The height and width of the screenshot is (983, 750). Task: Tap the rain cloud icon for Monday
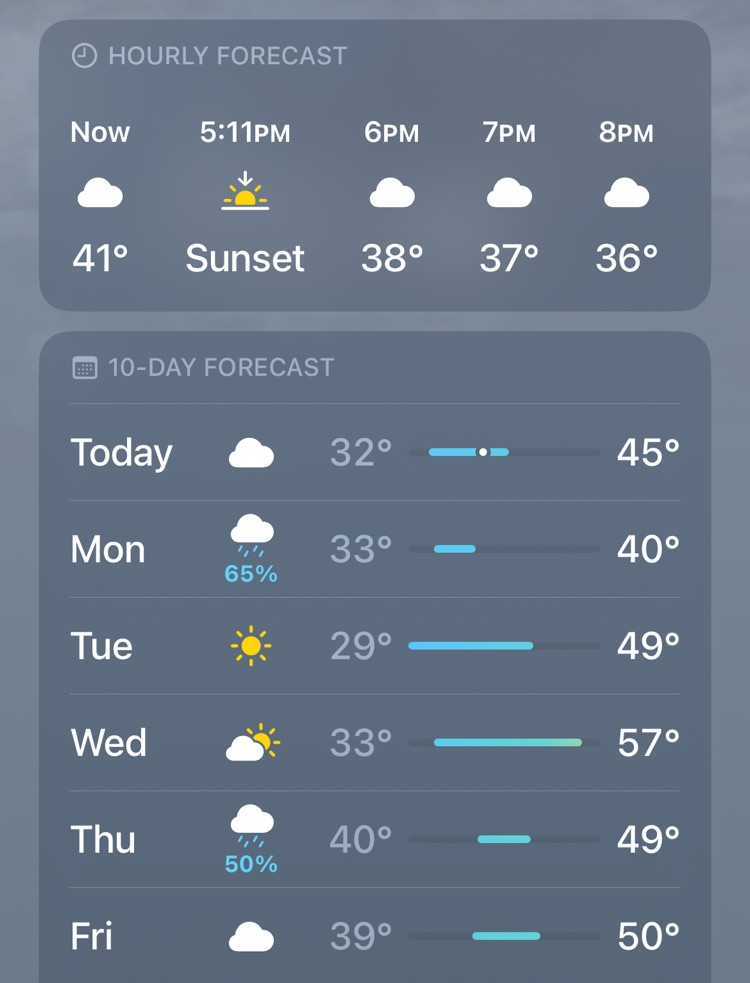[251, 536]
